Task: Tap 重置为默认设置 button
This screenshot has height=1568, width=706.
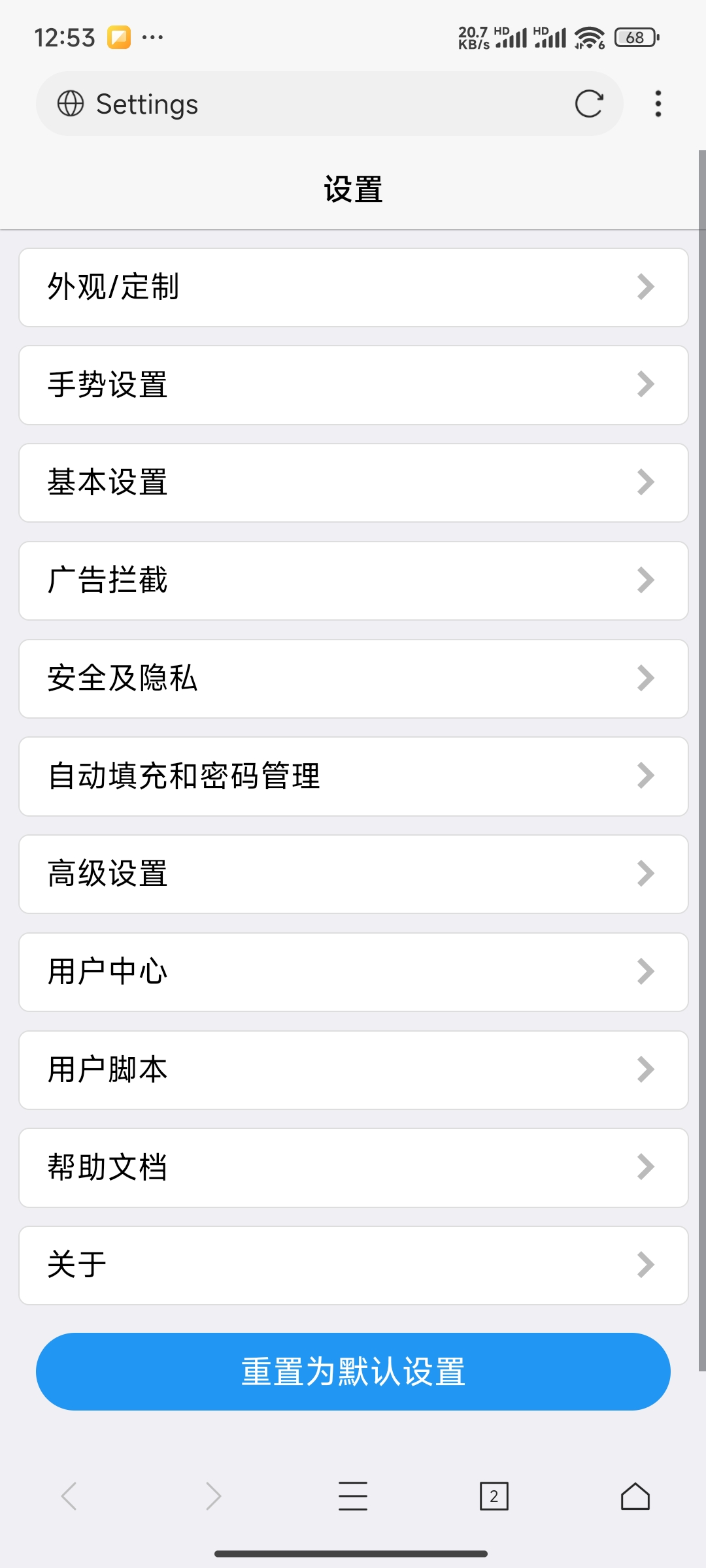Action: point(353,1371)
